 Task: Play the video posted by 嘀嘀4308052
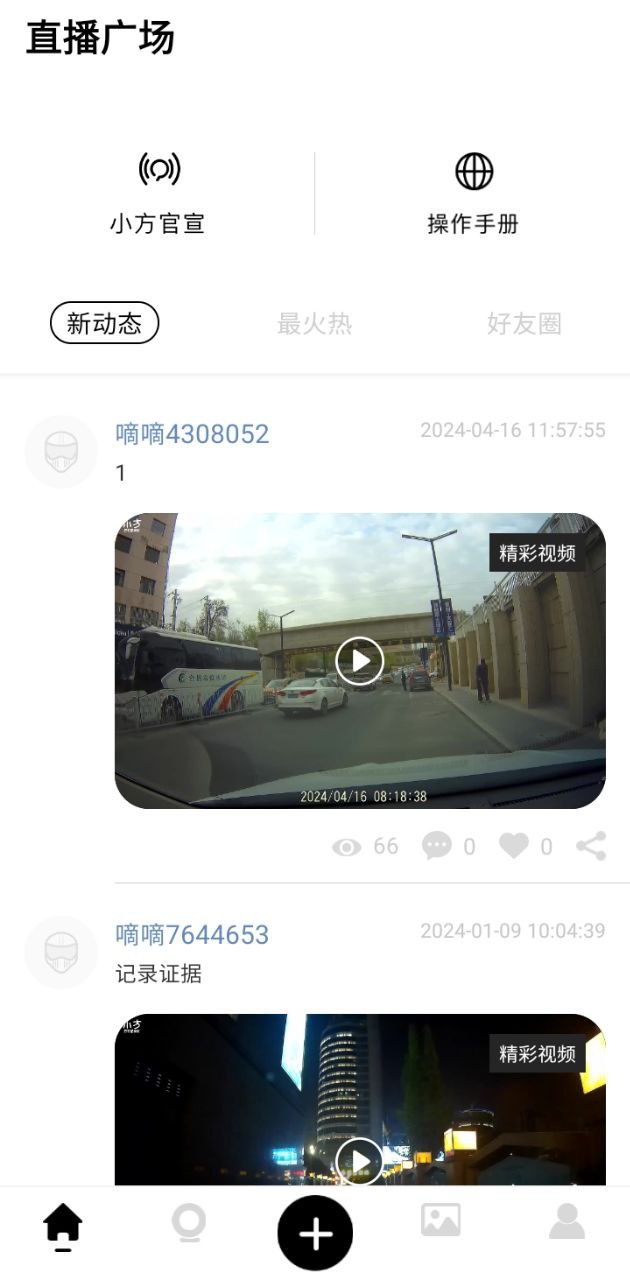point(360,660)
